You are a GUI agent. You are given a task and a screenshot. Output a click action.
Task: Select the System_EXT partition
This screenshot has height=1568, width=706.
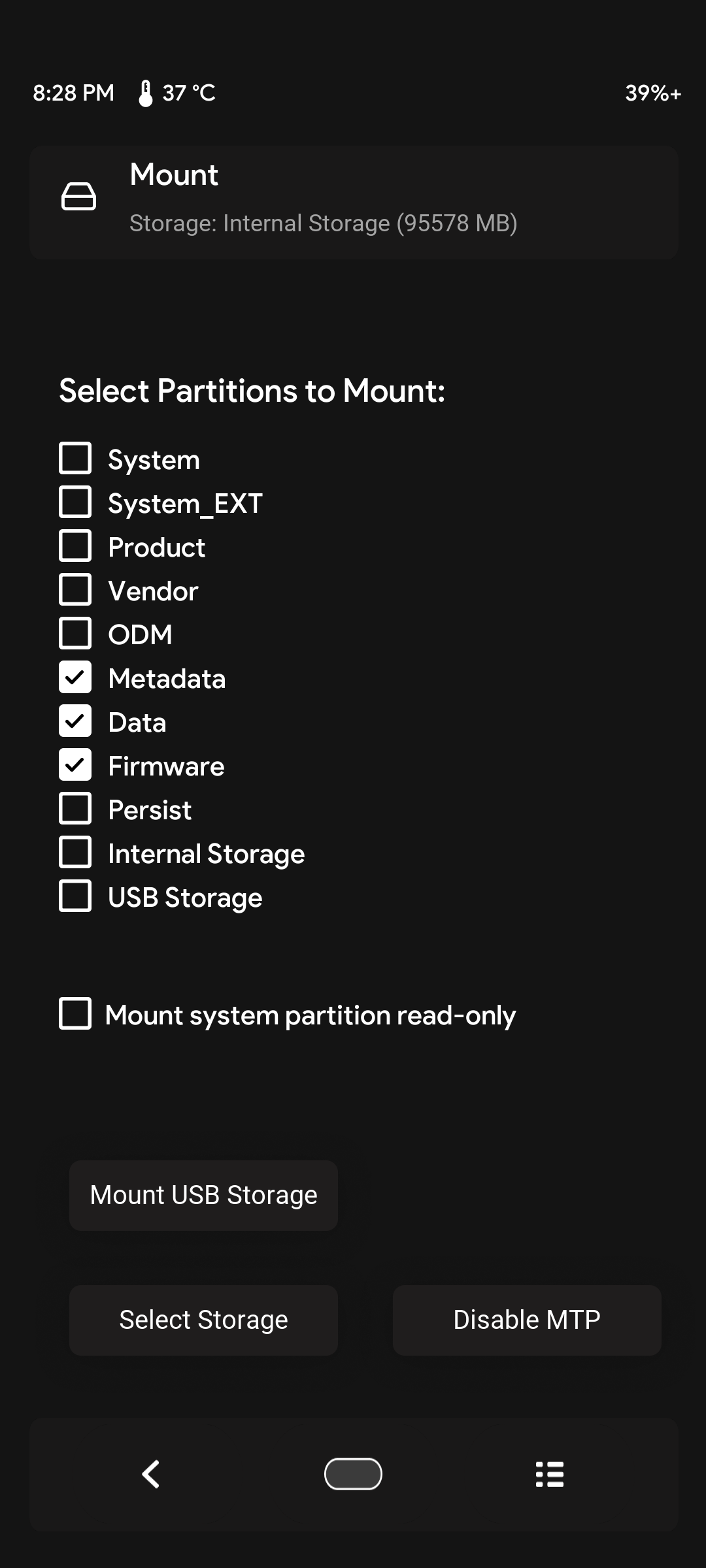[75, 502]
